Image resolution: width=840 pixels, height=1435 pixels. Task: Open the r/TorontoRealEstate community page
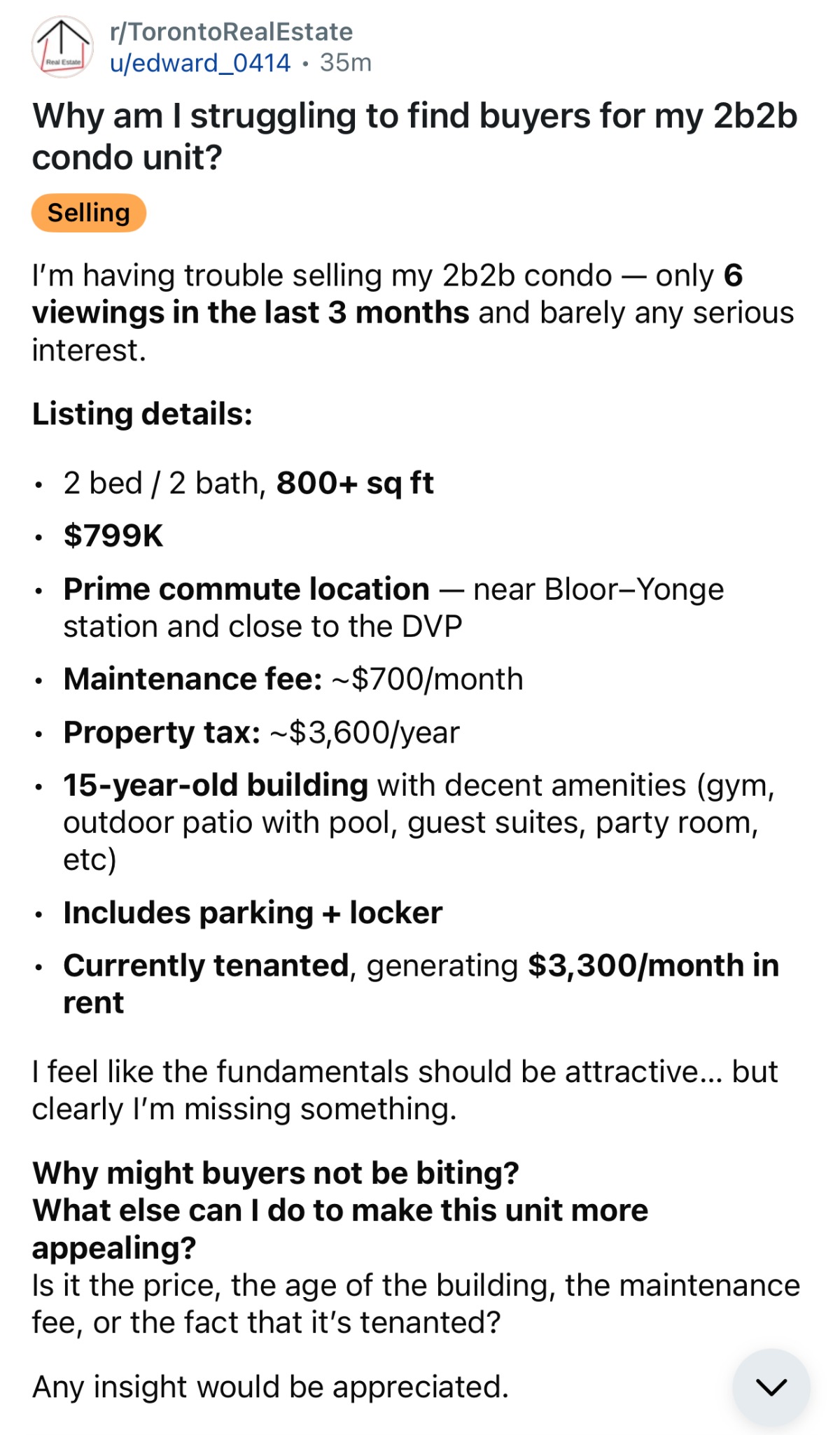pyautogui.click(x=231, y=31)
